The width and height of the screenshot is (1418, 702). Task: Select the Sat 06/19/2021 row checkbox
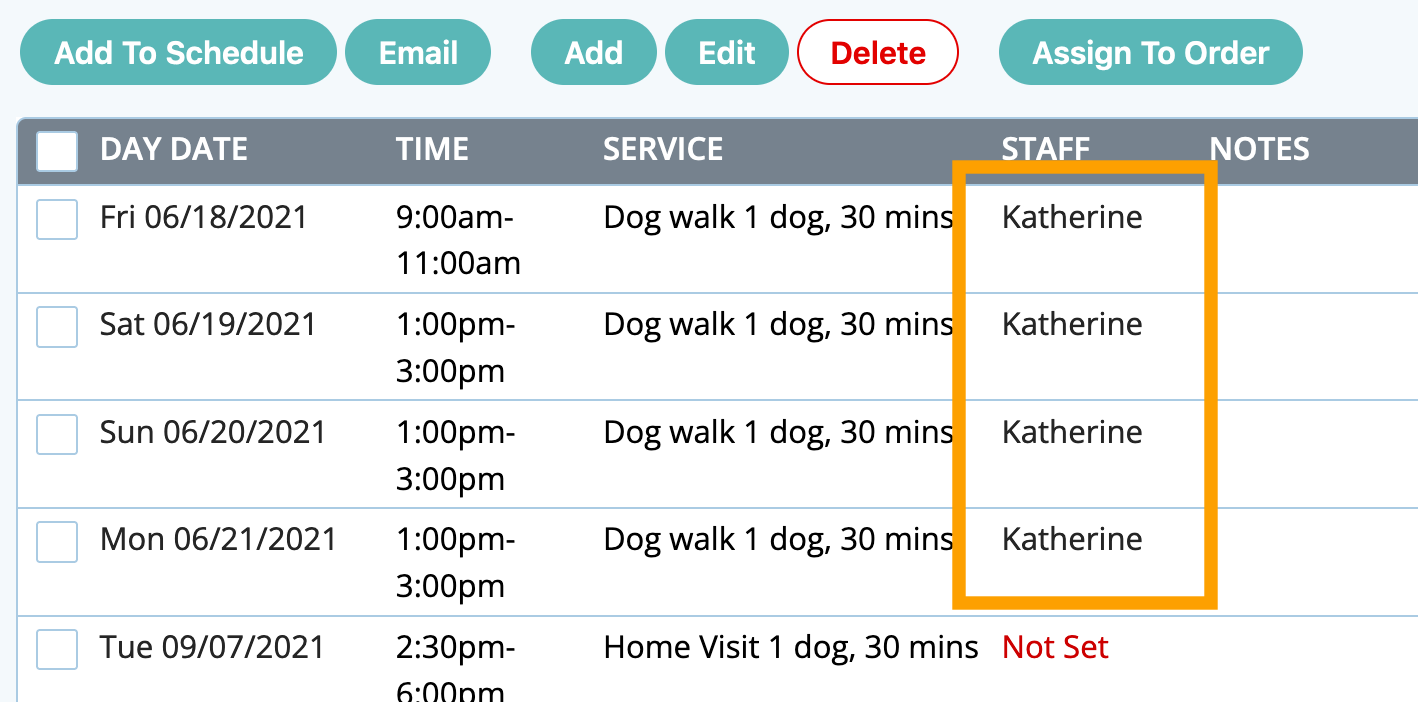(x=57, y=327)
